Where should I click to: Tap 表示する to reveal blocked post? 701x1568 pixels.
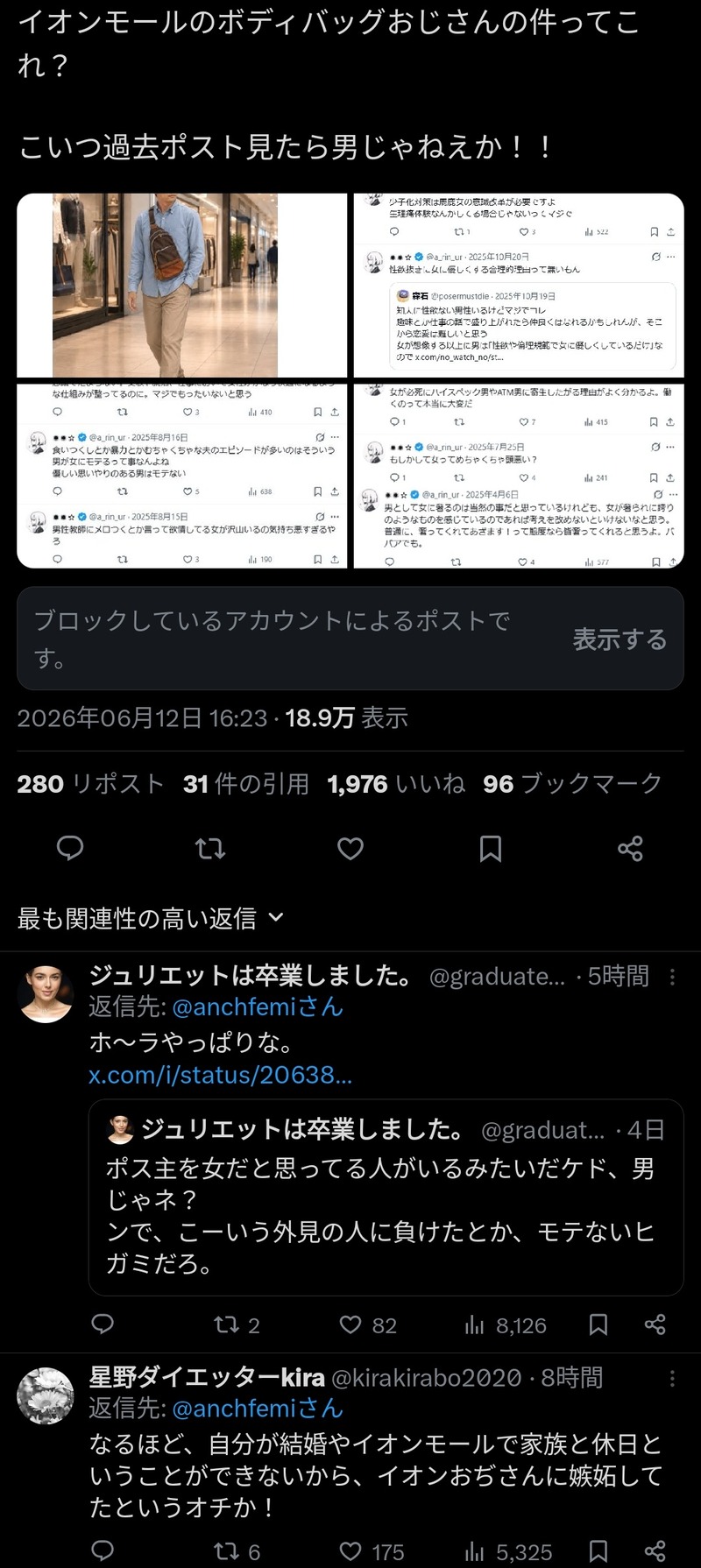(x=620, y=639)
